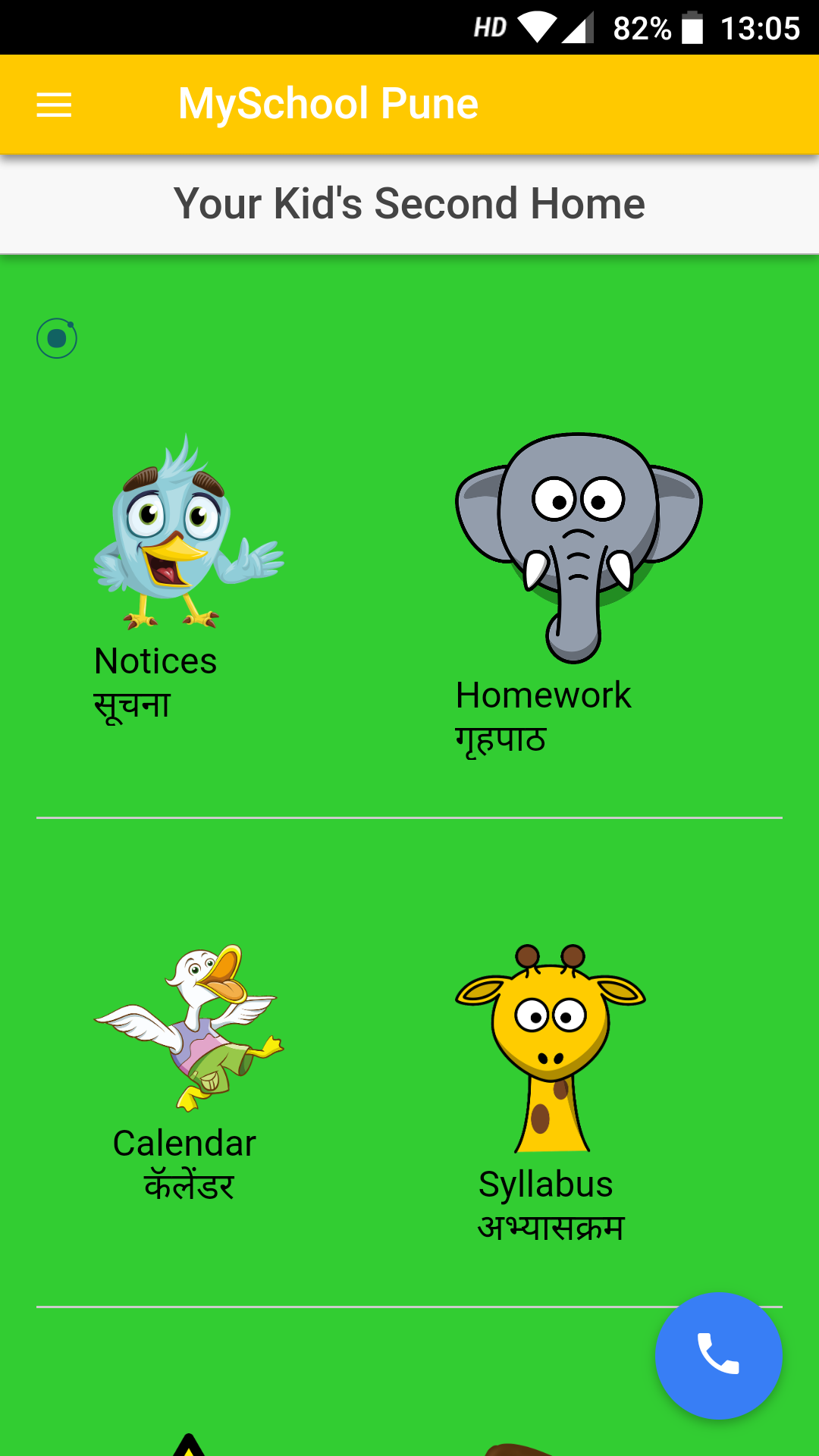Open the Homework tile

pyautogui.click(x=578, y=591)
